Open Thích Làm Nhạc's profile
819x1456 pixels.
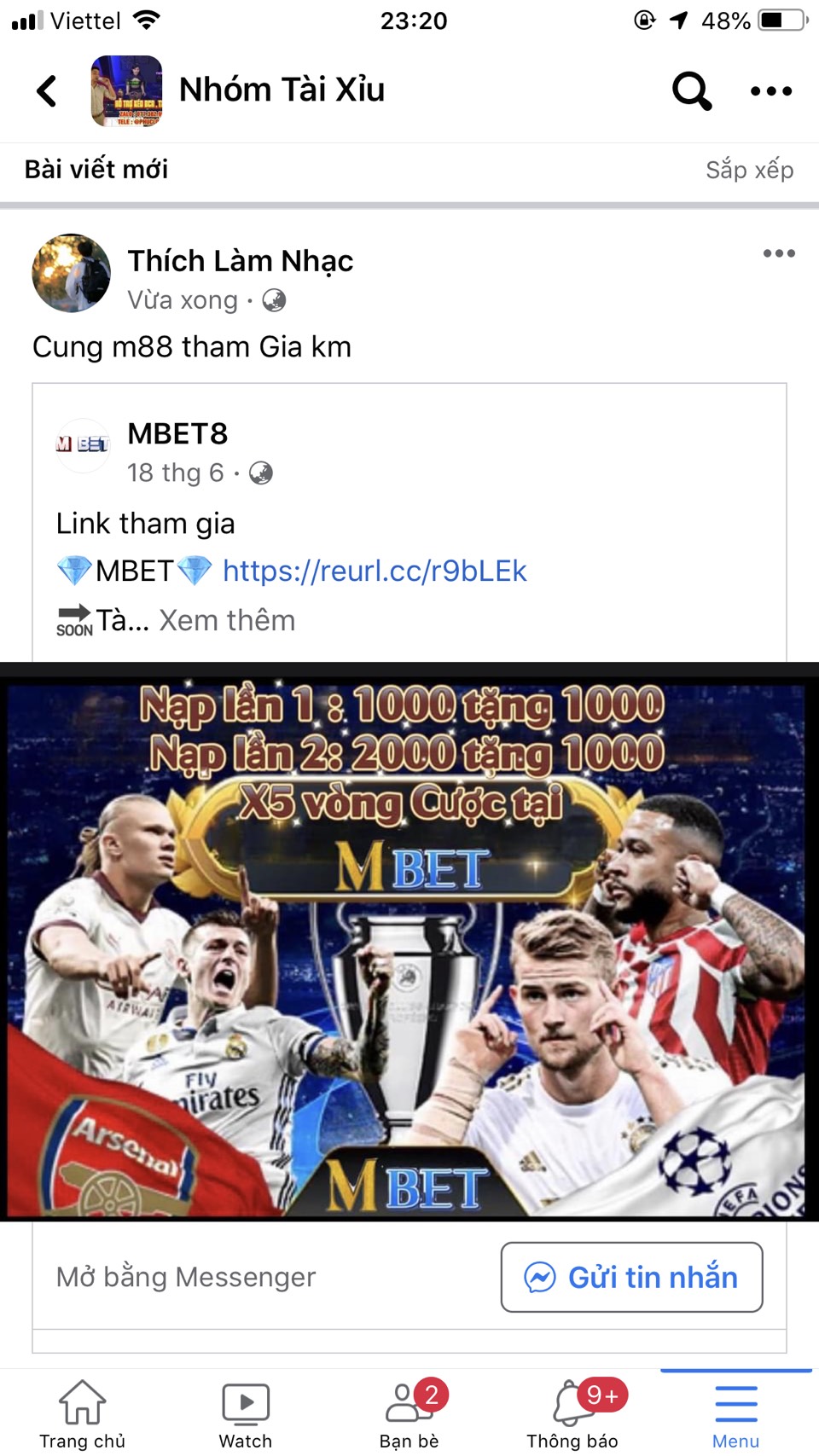point(241,261)
